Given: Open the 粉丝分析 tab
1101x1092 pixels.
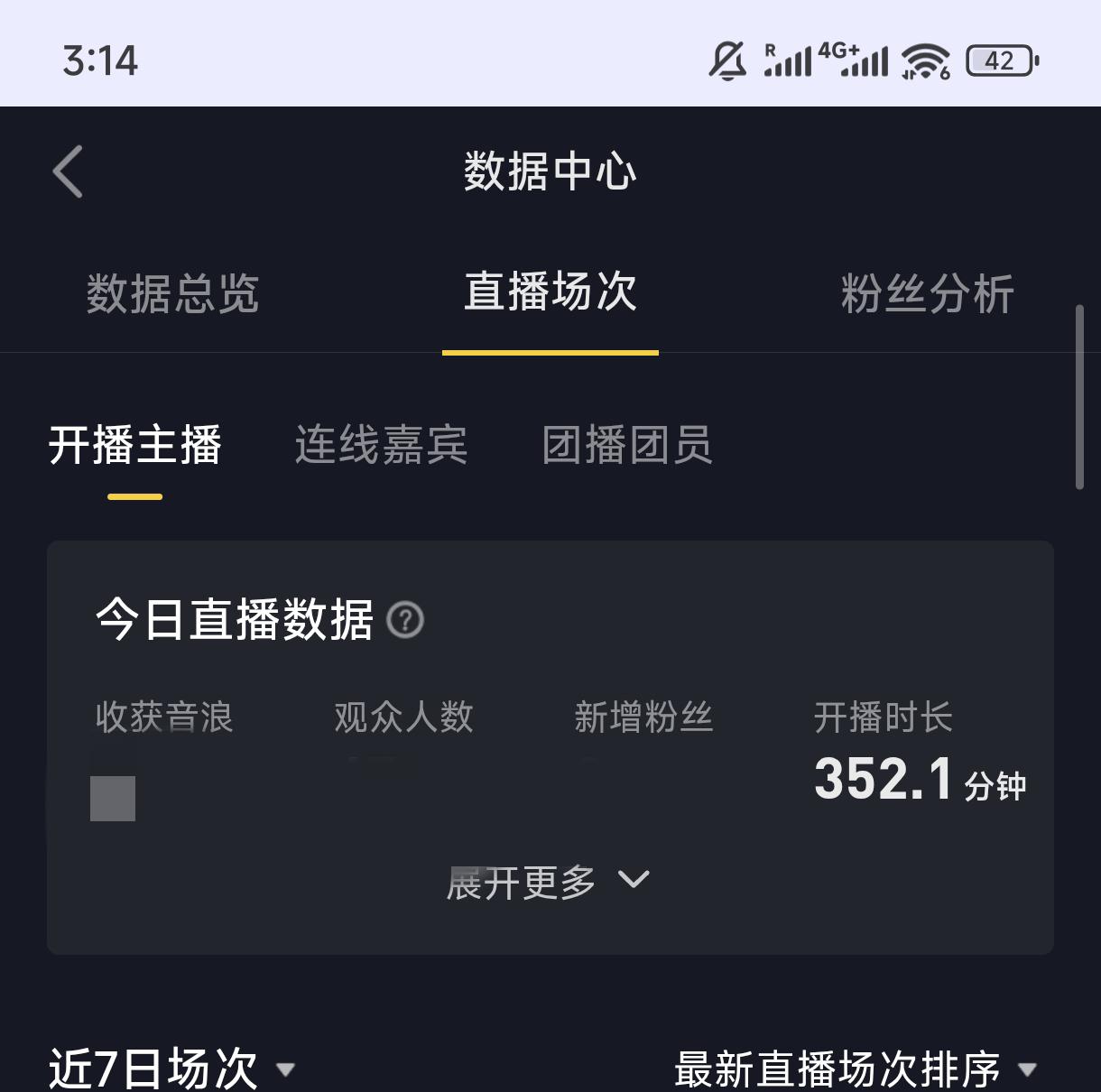Looking at the screenshot, I should tap(927, 294).
